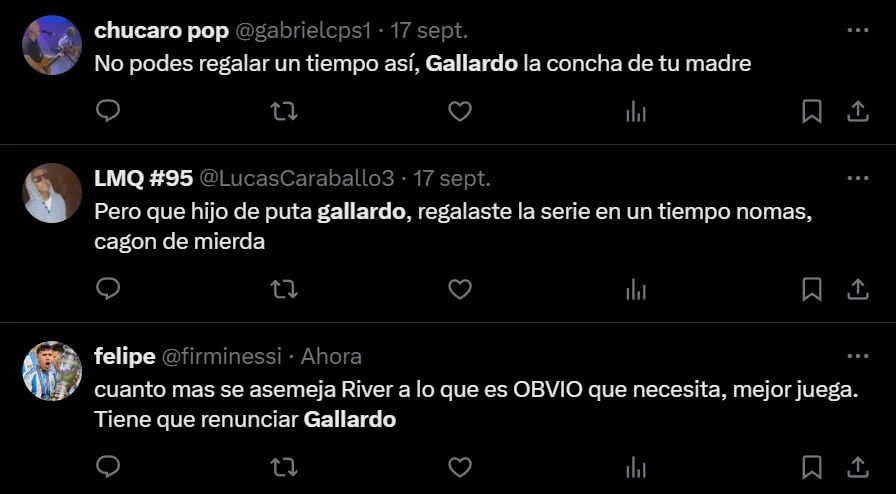Repost chucaro pop's tweet
The height and width of the screenshot is (494, 896).
pyautogui.click(x=284, y=111)
